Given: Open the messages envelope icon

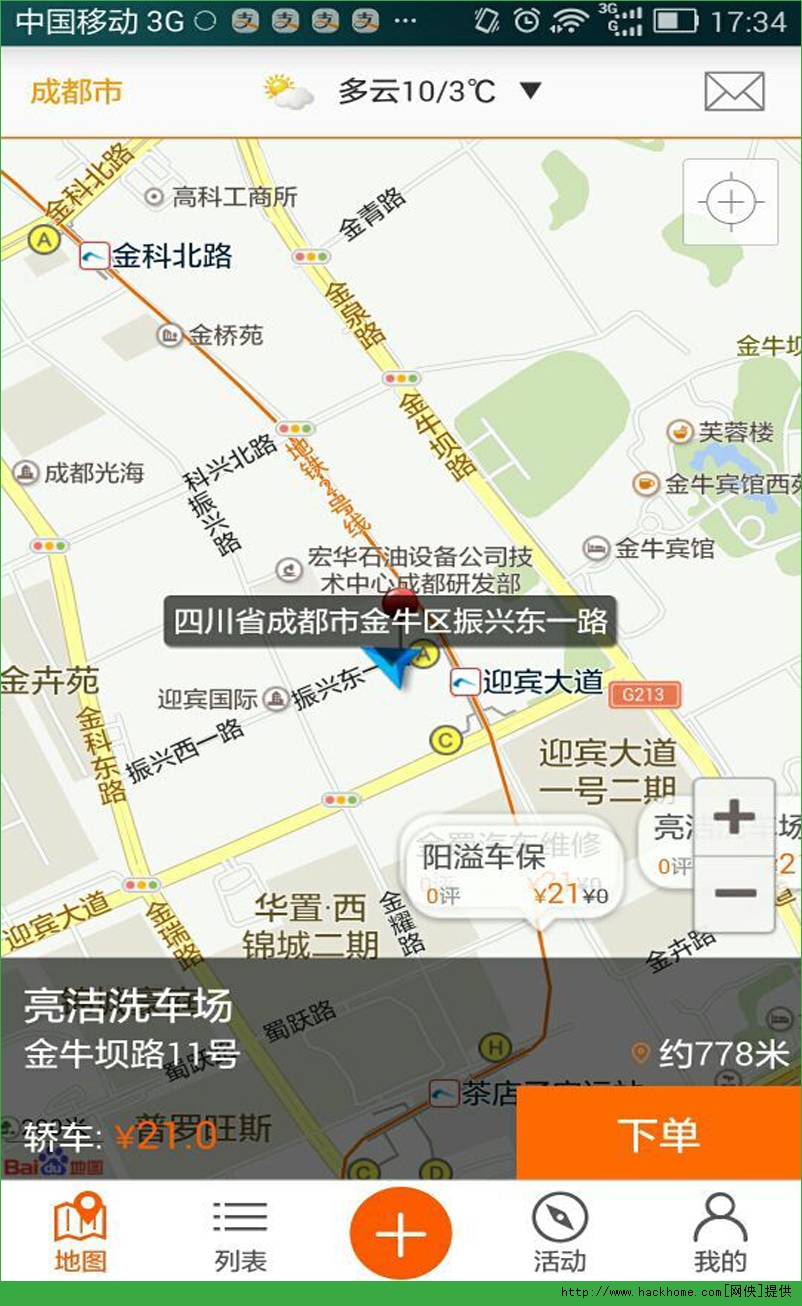Looking at the screenshot, I should coord(734,92).
